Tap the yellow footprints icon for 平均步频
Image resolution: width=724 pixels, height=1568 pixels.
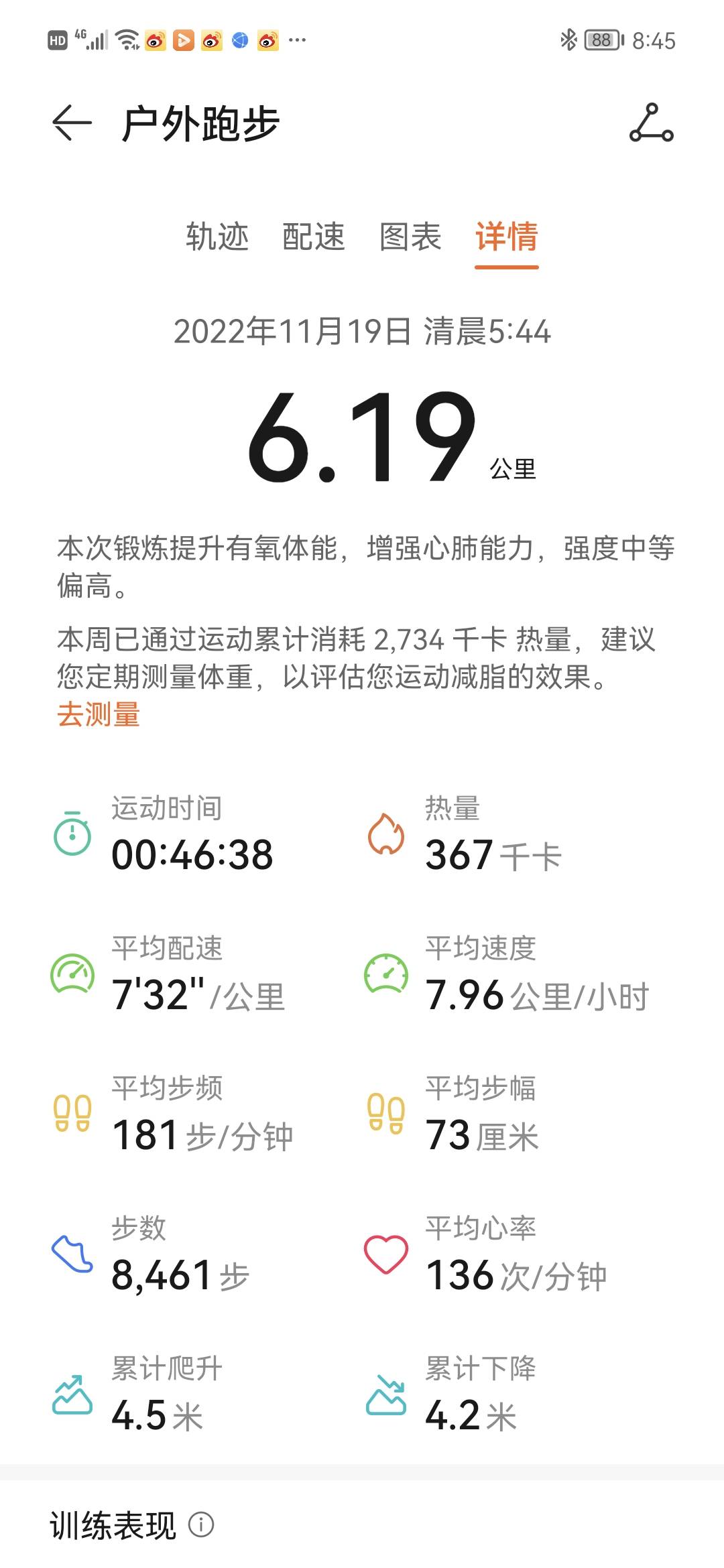point(74,1112)
